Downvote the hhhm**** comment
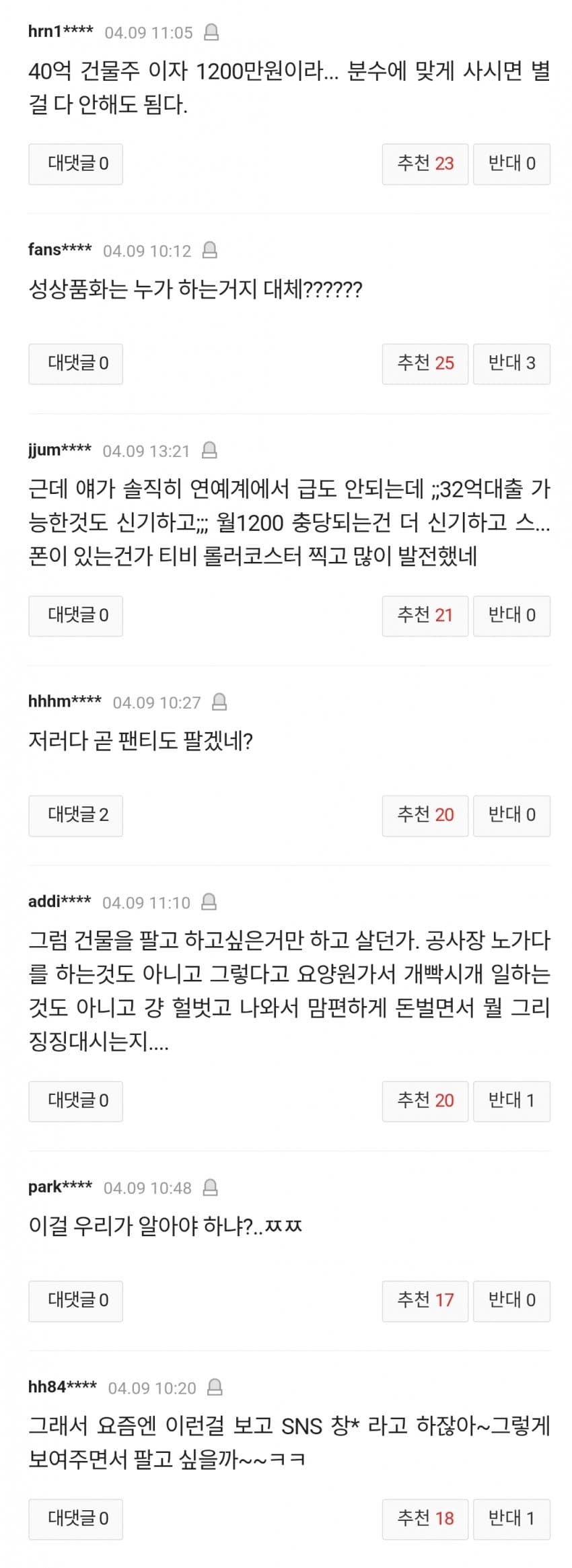The height and width of the screenshot is (1568, 572). coord(511,815)
